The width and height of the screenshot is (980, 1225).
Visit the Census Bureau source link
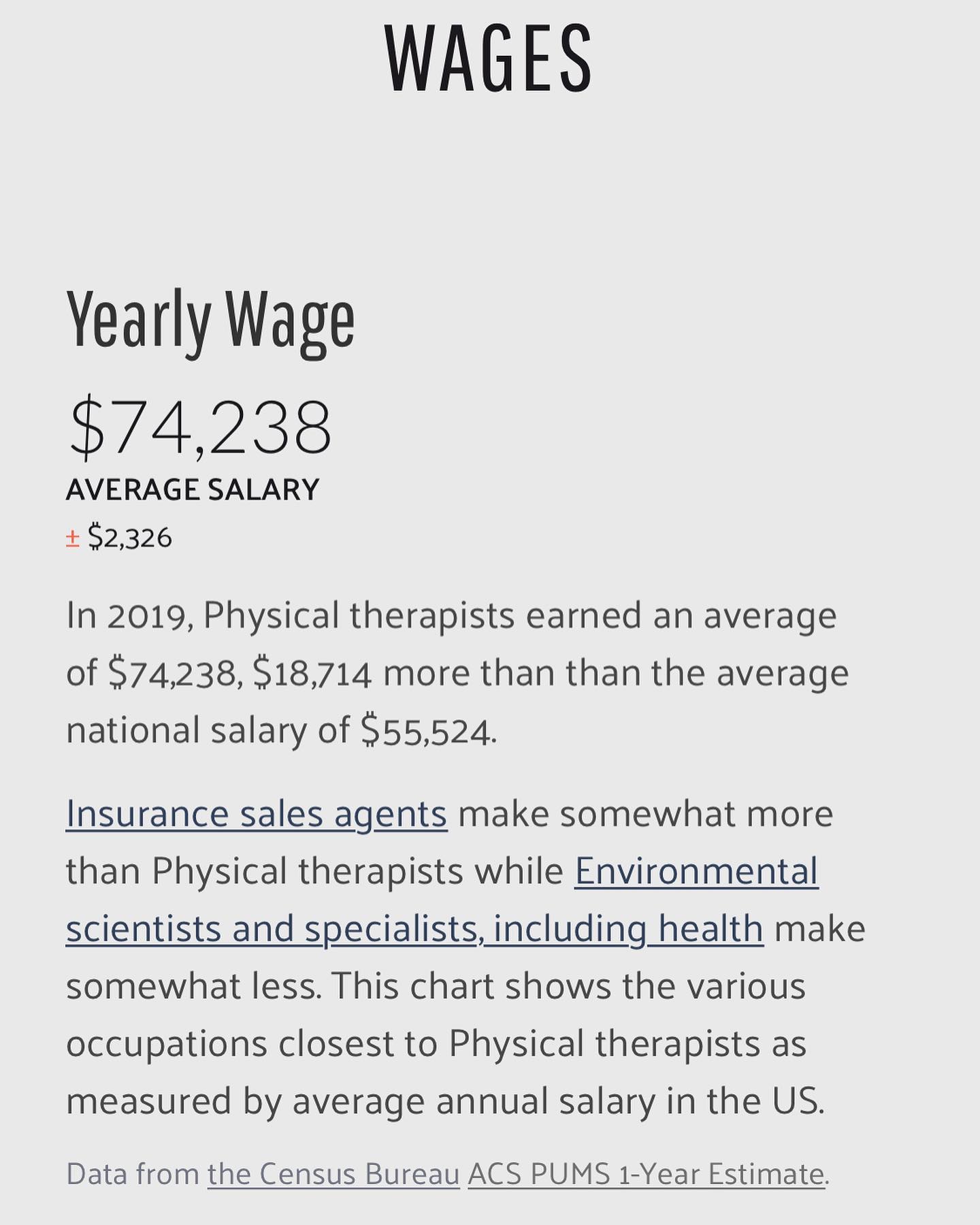click(333, 1174)
